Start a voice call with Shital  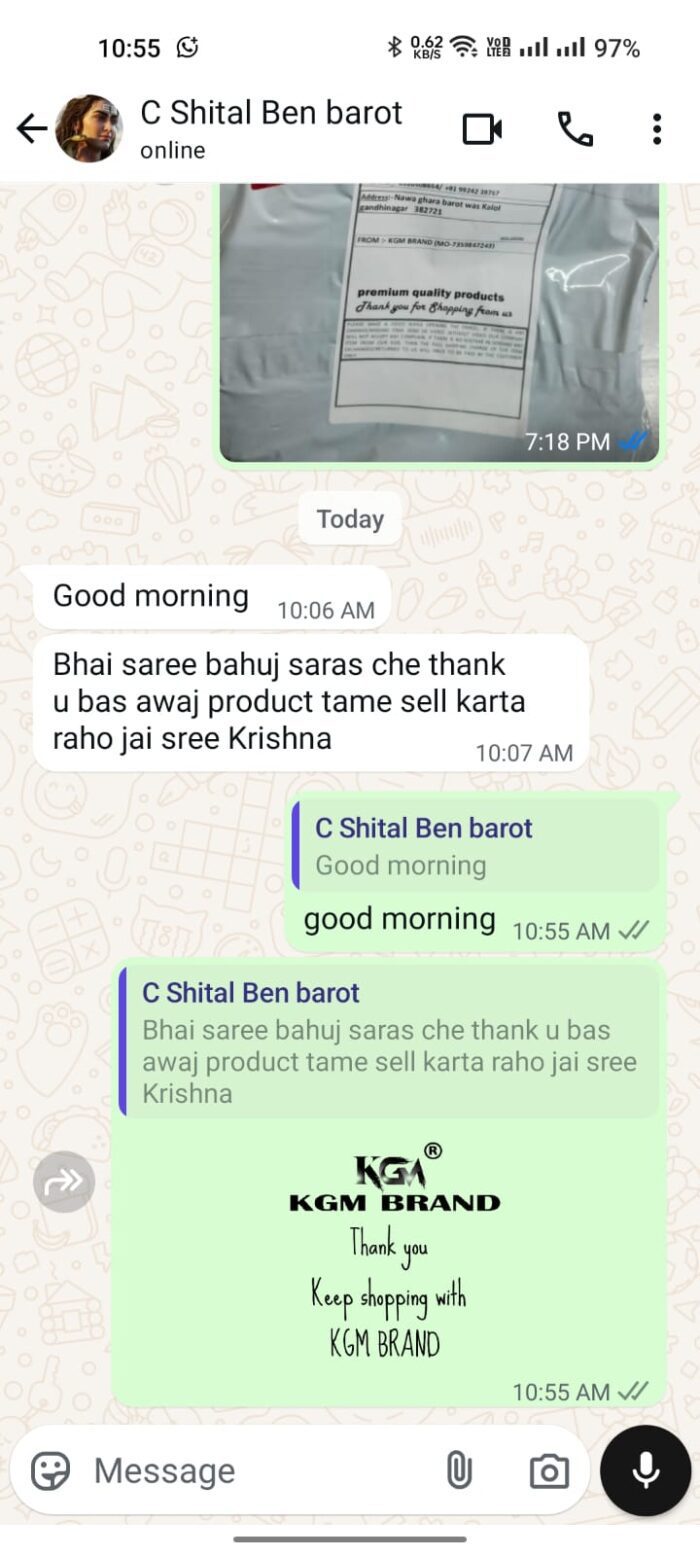tap(575, 129)
